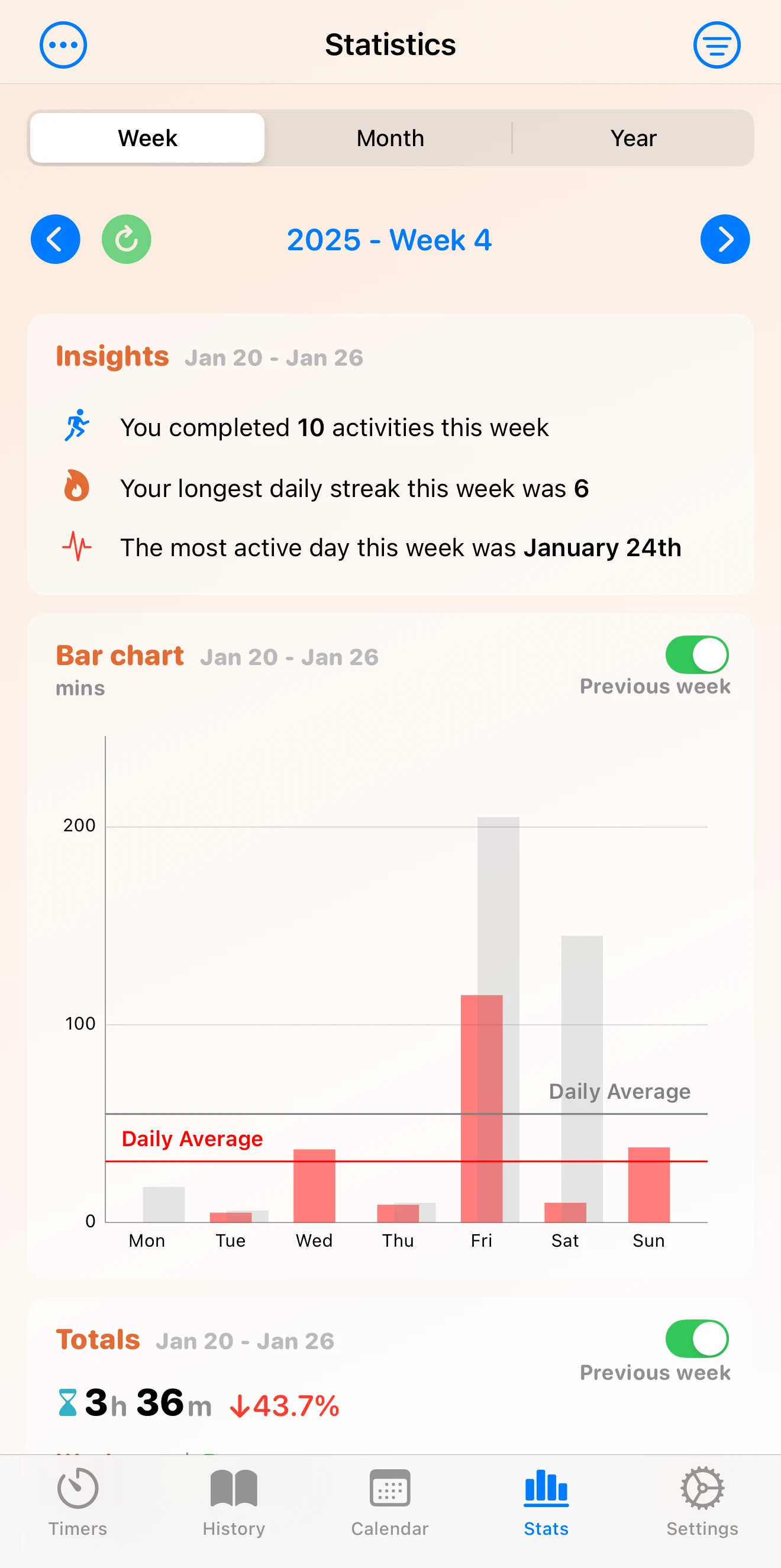This screenshot has width=781, height=1568.
Task: Advance to the next week
Action: pyautogui.click(x=724, y=239)
